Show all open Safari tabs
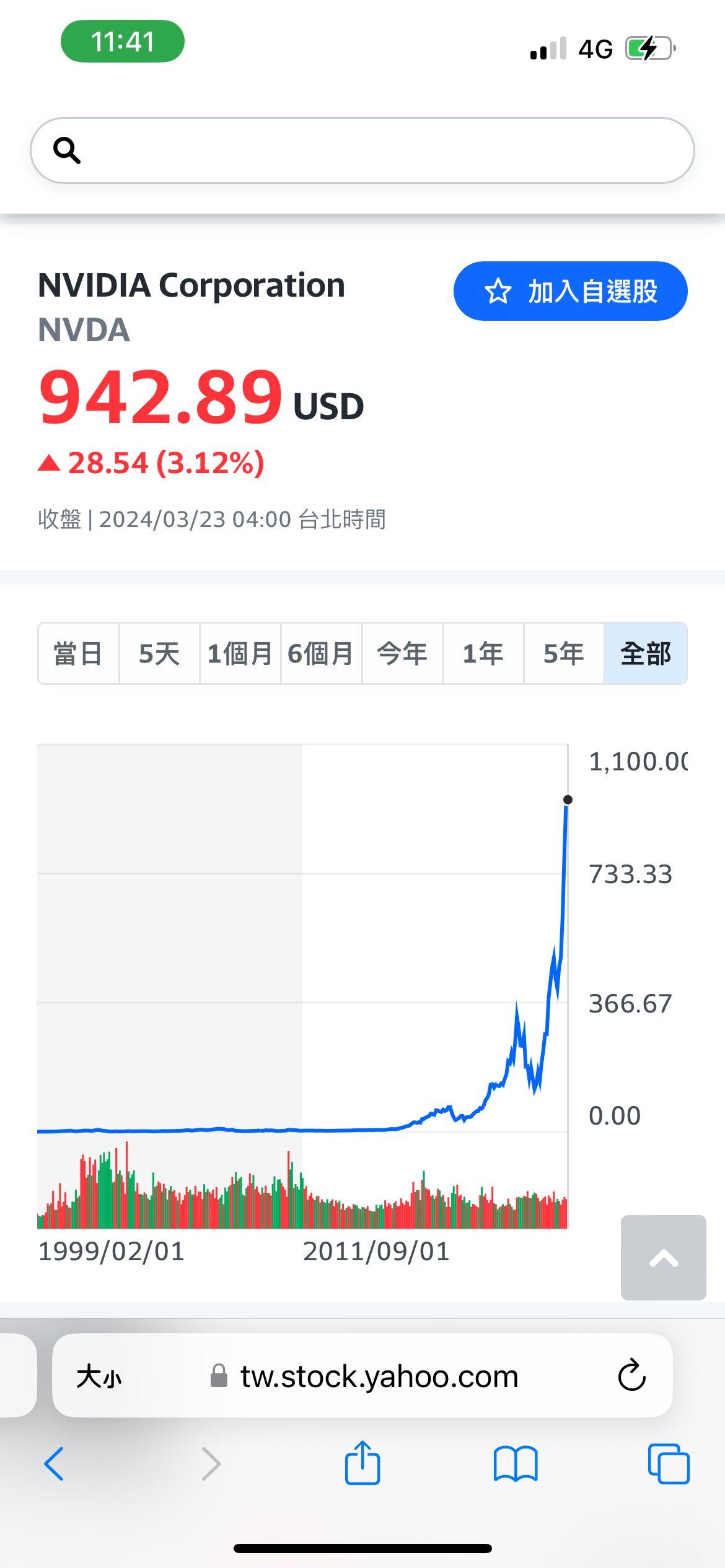 click(x=668, y=1464)
